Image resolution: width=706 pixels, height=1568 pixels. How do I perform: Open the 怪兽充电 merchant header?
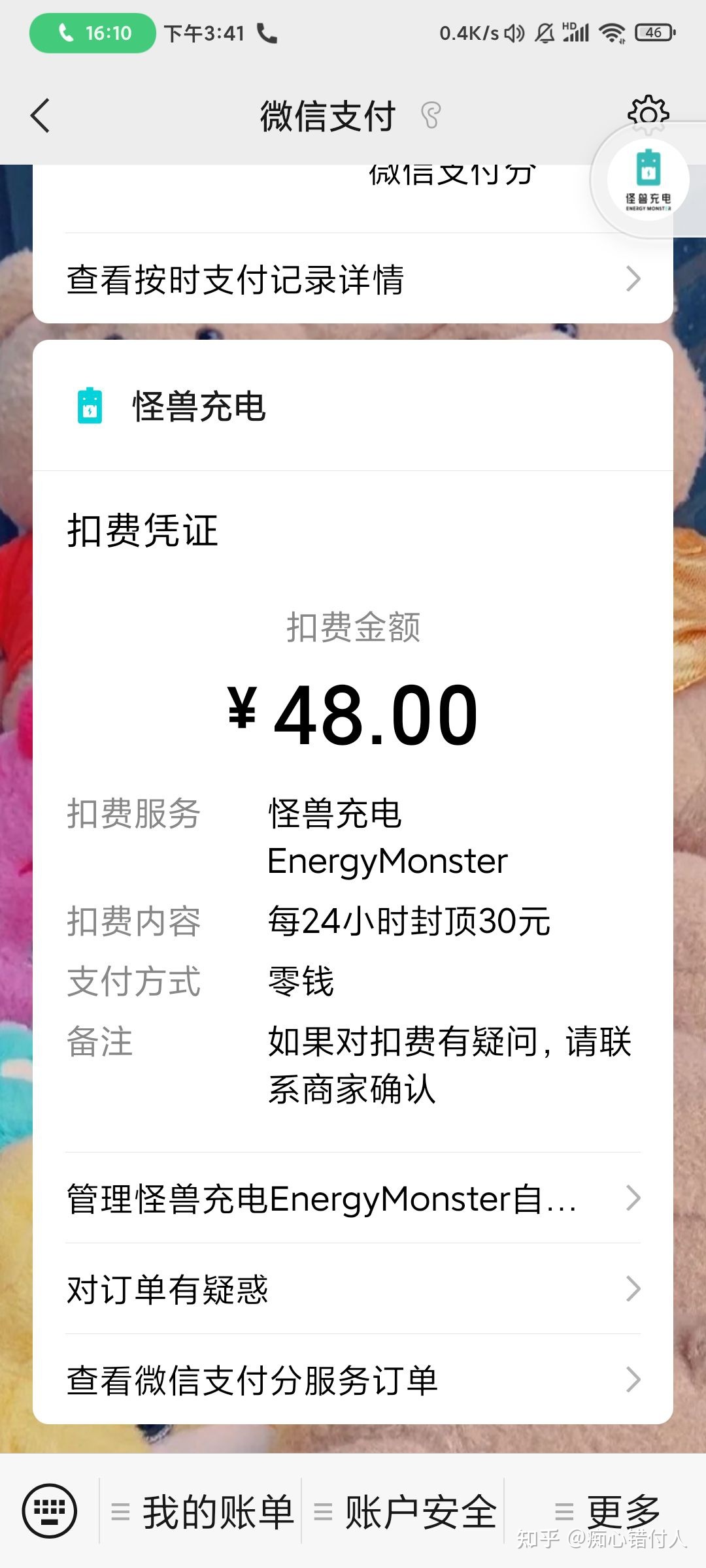point(196,406)
